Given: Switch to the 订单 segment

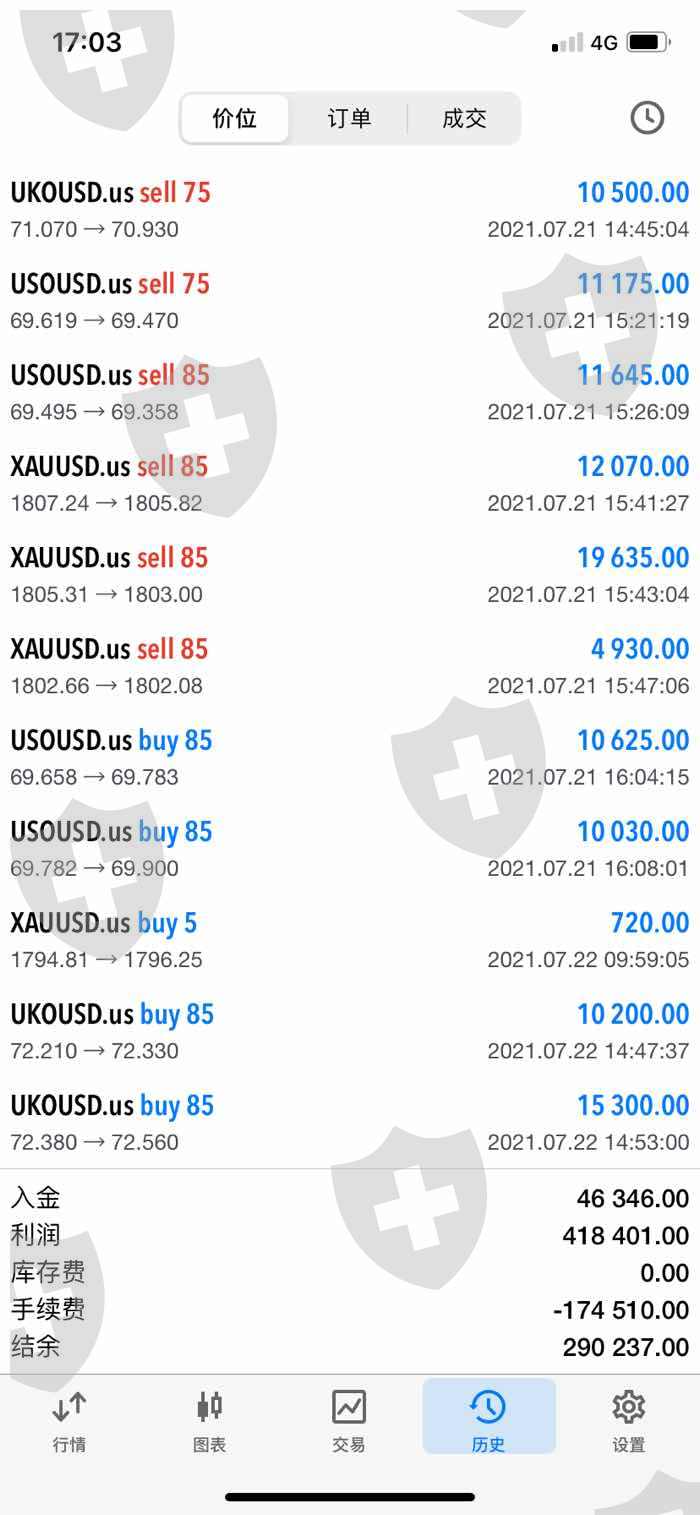Looking at the screenshot, I should pos(349,119).
